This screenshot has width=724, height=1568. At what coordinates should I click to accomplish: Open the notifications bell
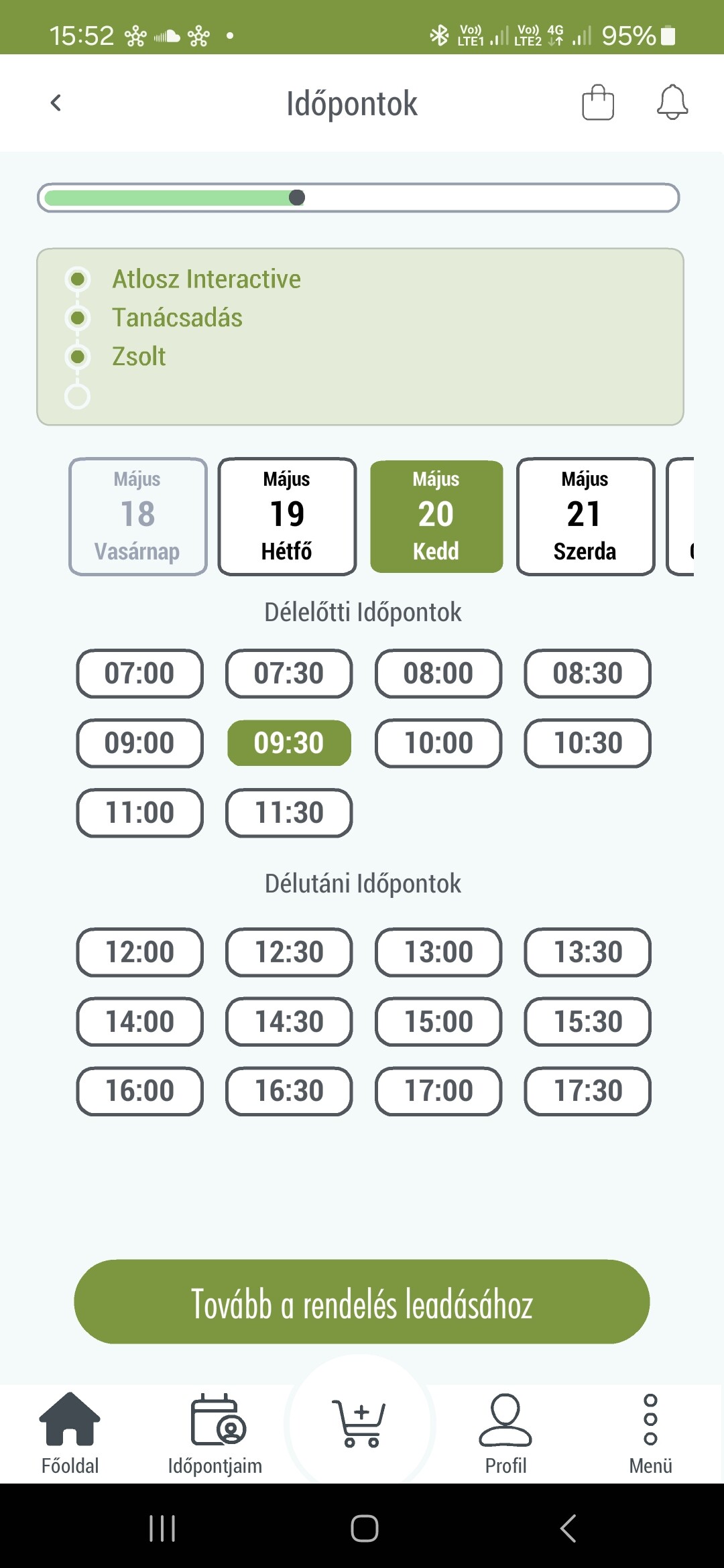[672, 103]
